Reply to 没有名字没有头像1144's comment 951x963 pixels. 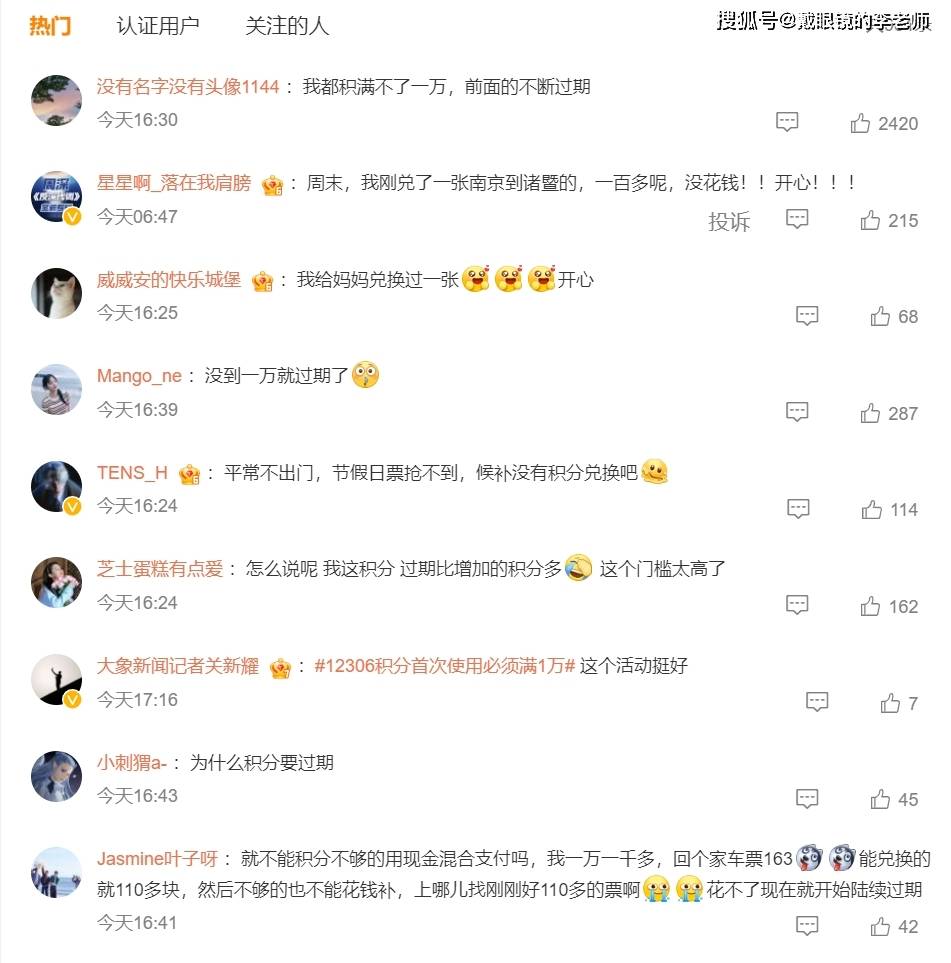787,122
